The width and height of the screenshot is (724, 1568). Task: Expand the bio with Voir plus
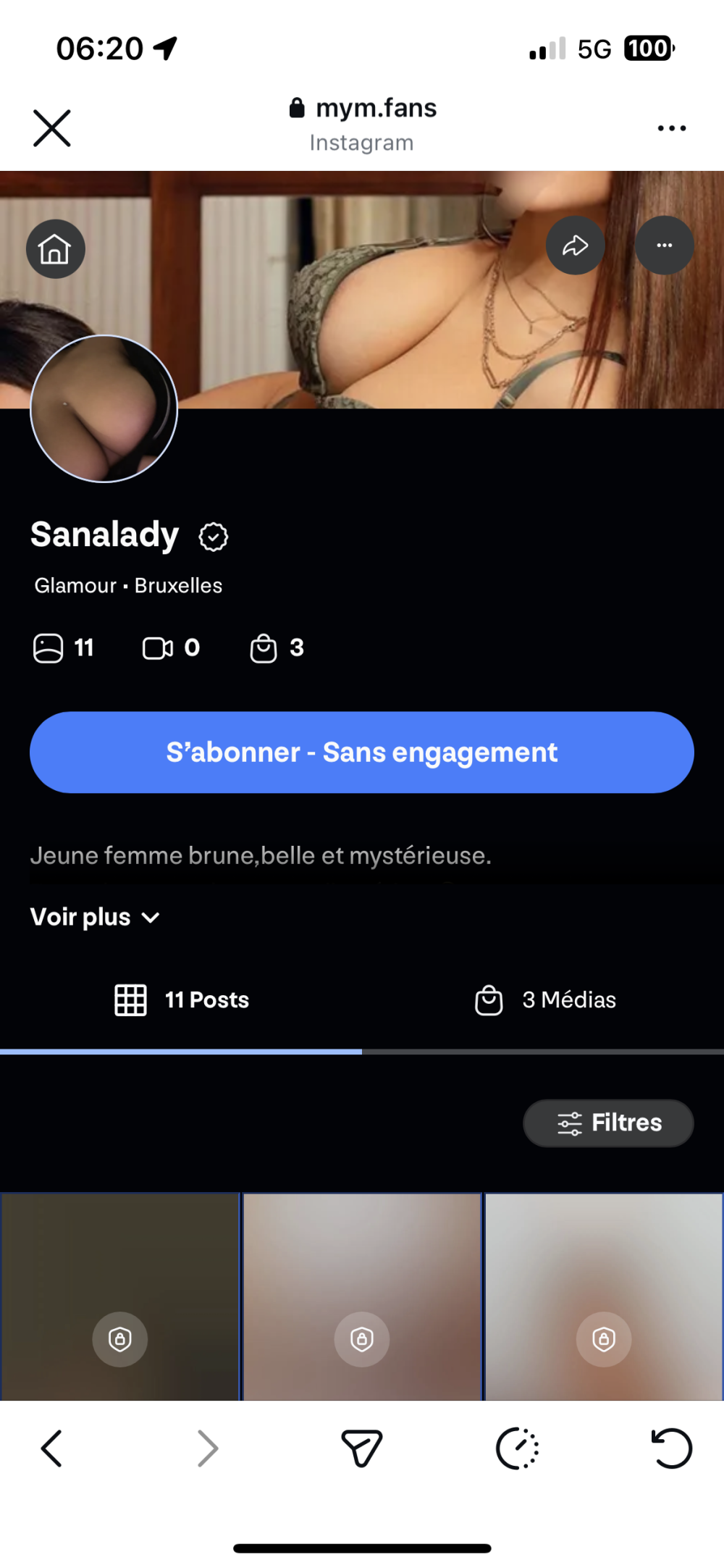[95, 918]
